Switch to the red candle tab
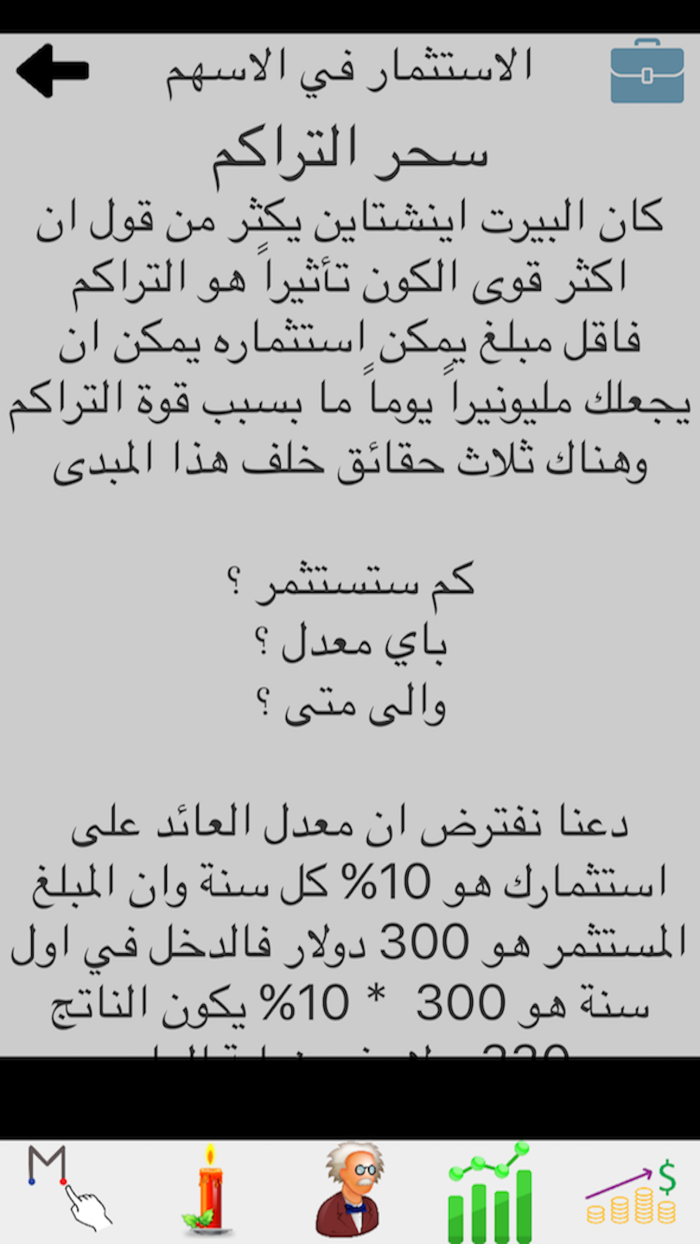This screenshot has height=1244, width=700. (x=208, y=1191)
